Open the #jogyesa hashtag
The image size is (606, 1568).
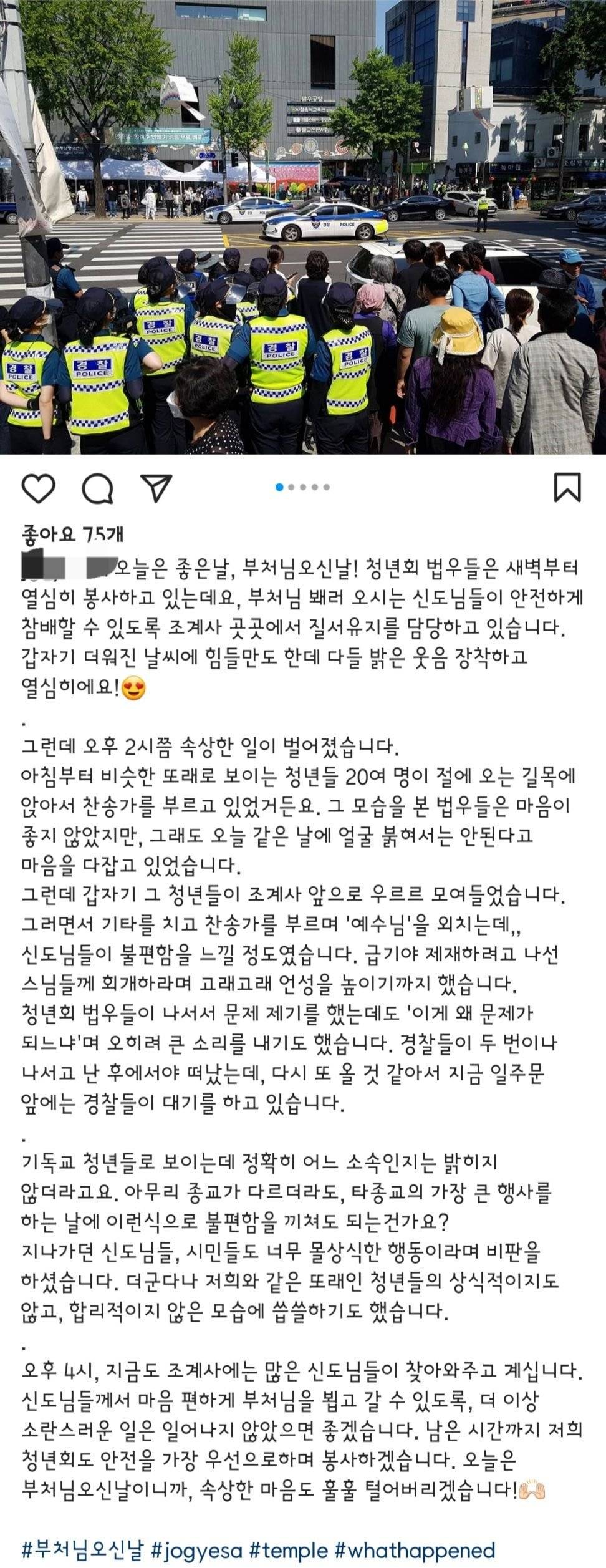[197, 1549]
